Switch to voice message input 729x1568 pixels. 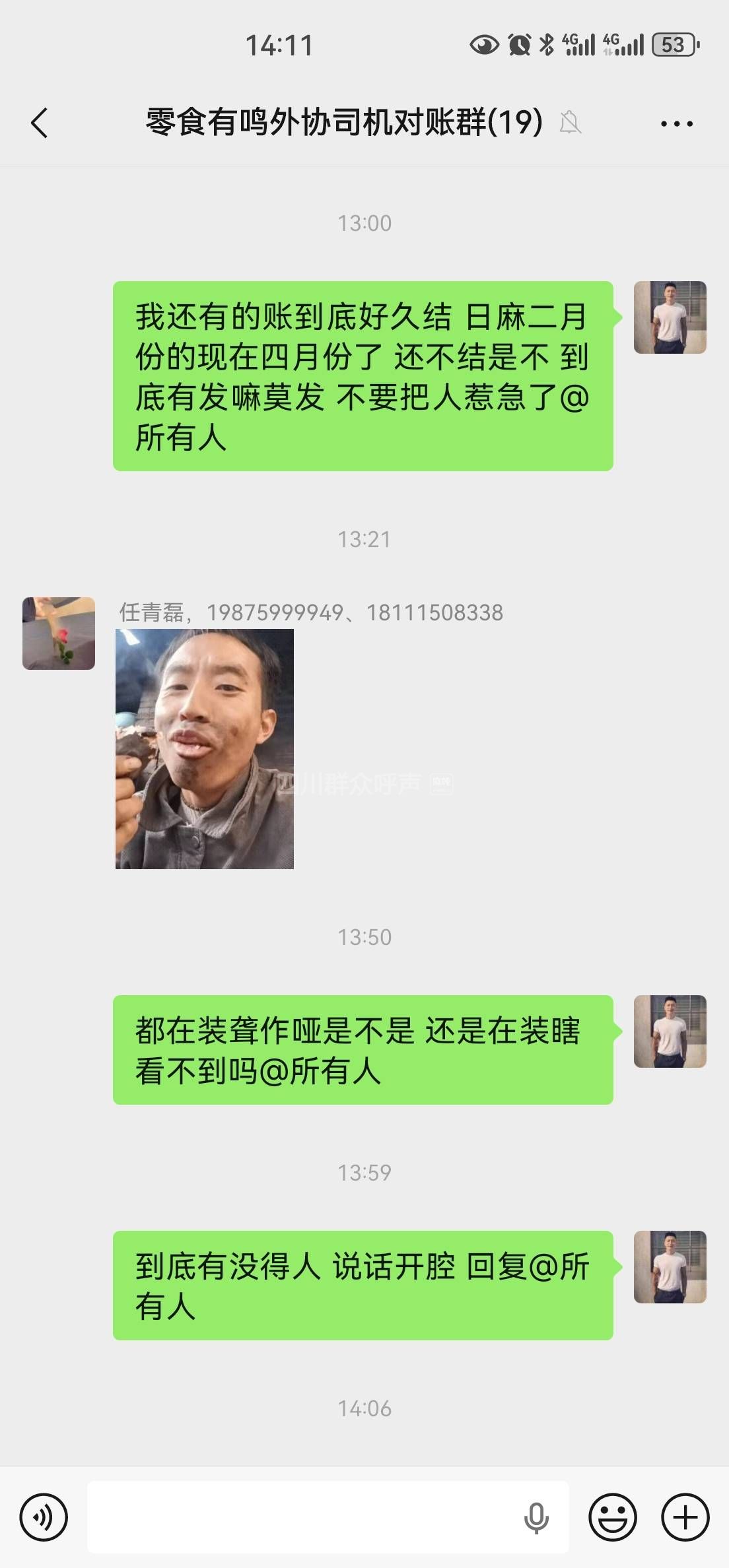[44, 1517]
